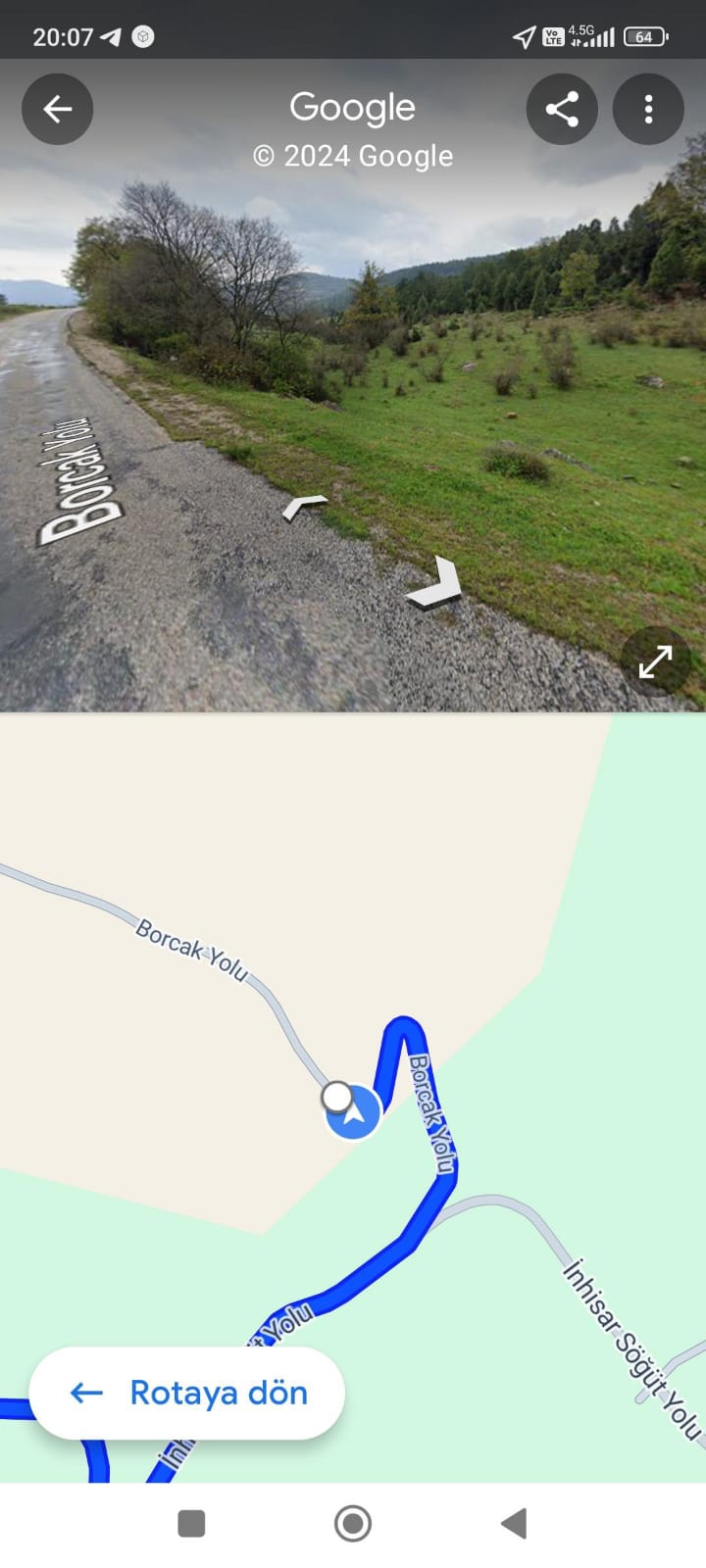Move along the left Street View arrow
The width and height of the screenshot is (706, 1568).
pos(303,507)
